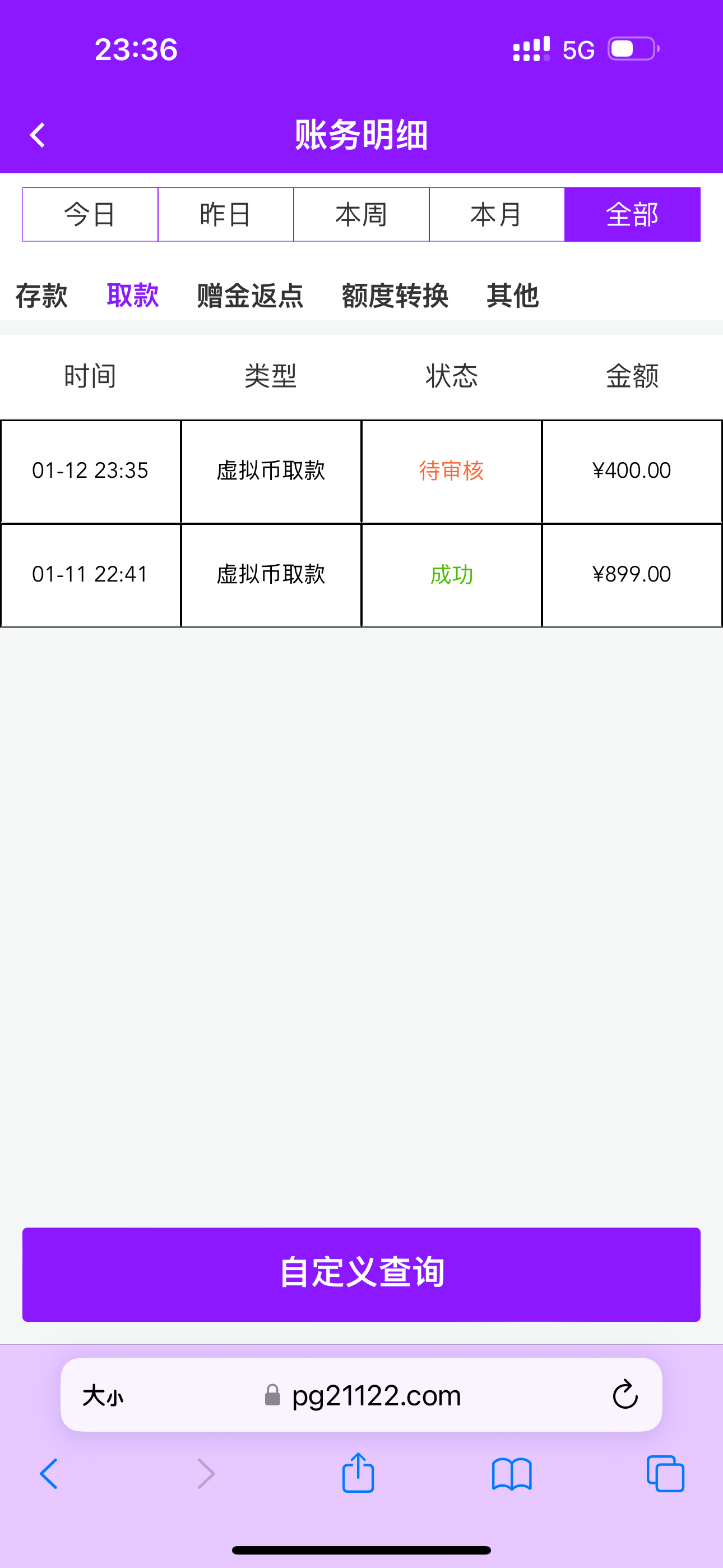Reload the page in Safari
The width and height of the screenshot is (723, 1568).
(x=625, y=1395)
